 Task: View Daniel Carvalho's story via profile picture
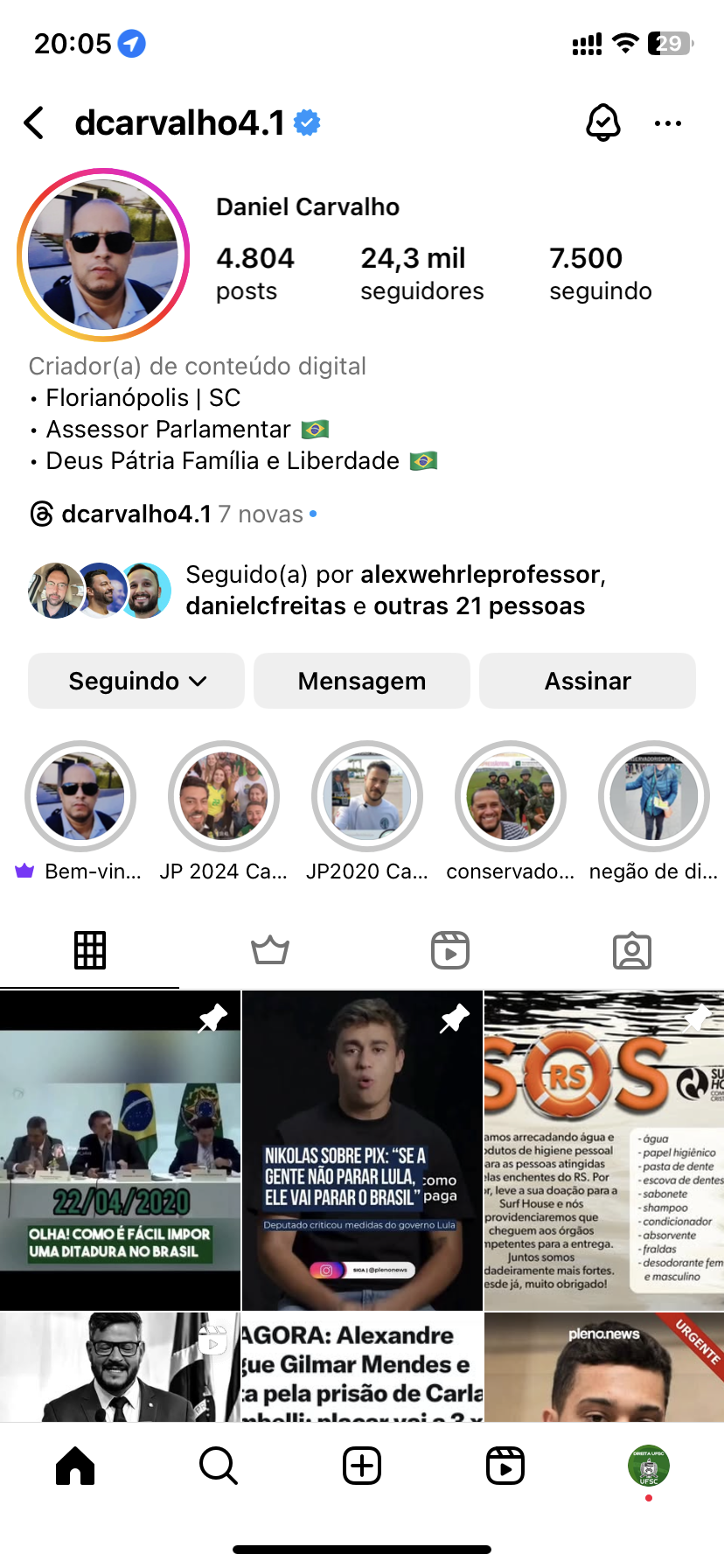pos(103,255)
